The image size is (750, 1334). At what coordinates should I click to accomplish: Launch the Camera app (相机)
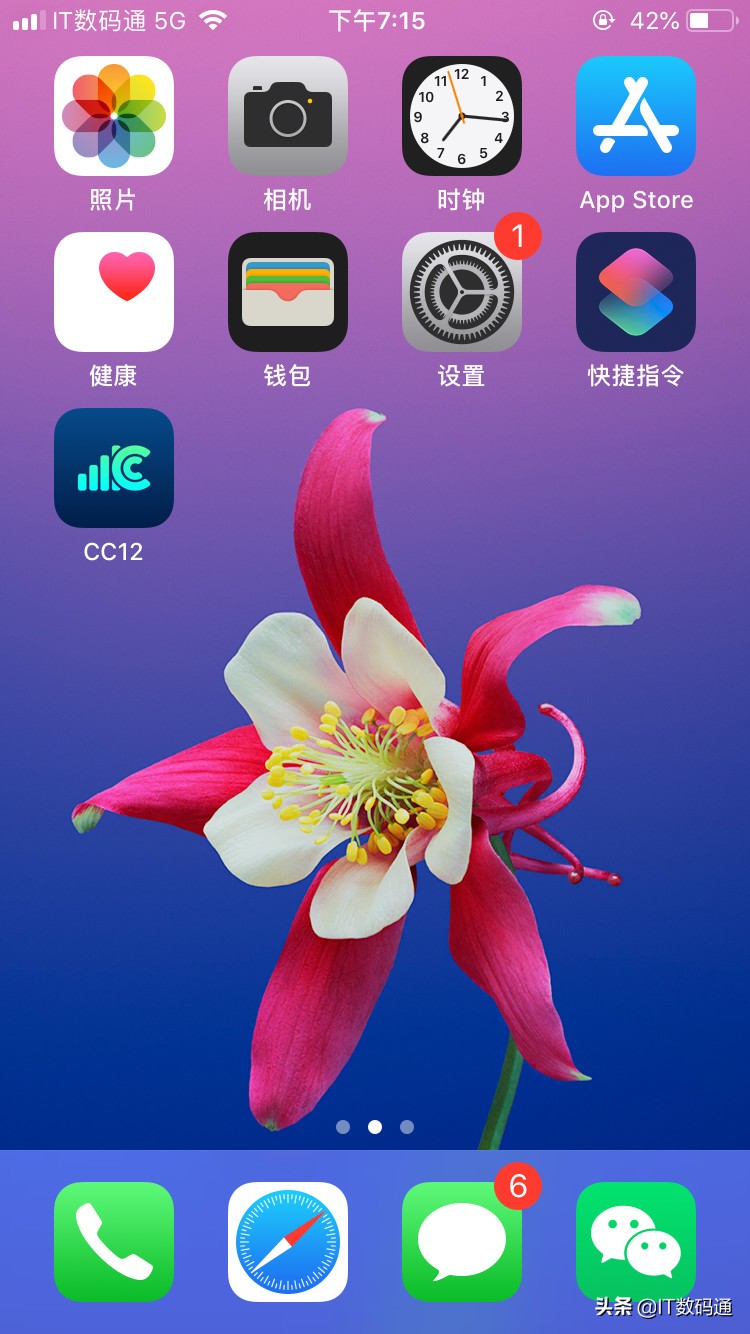287,116
